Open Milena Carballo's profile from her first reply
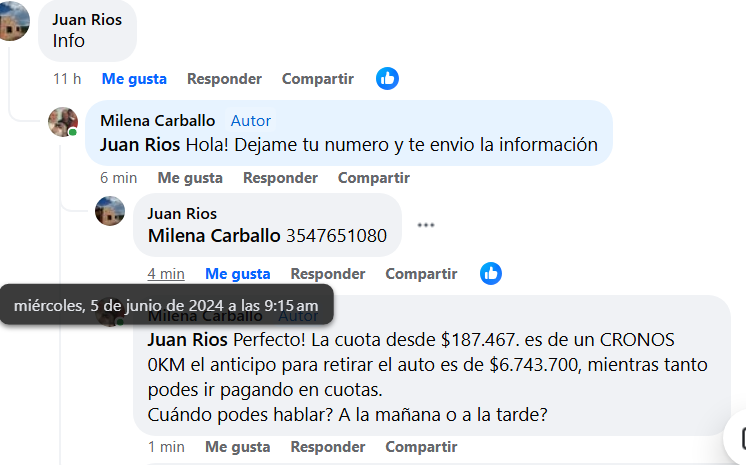This screenshot has height=465, width=746. 157,121
